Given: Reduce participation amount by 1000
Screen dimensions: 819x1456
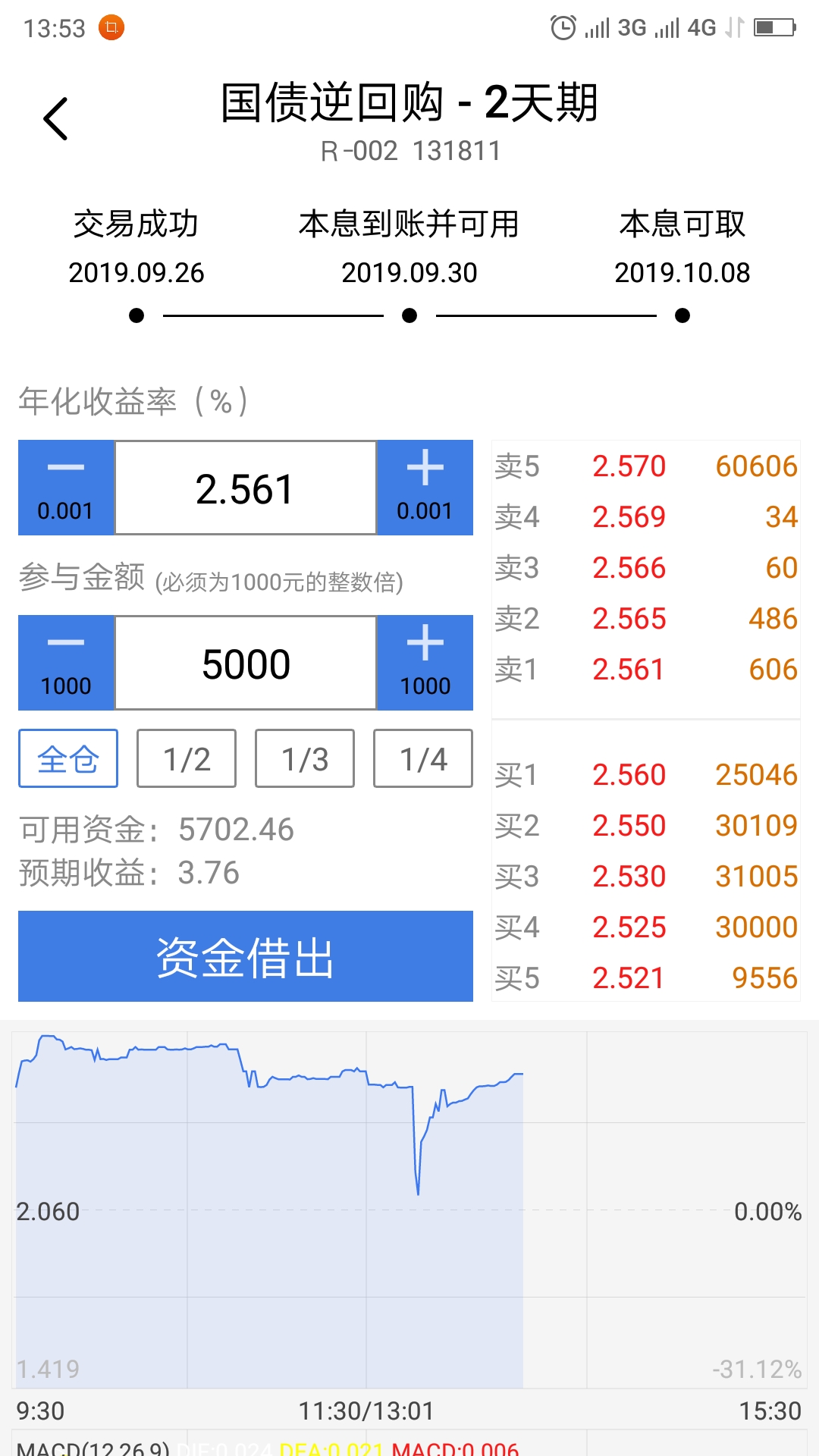Looking at the screenshot, I should click(66, 663).
